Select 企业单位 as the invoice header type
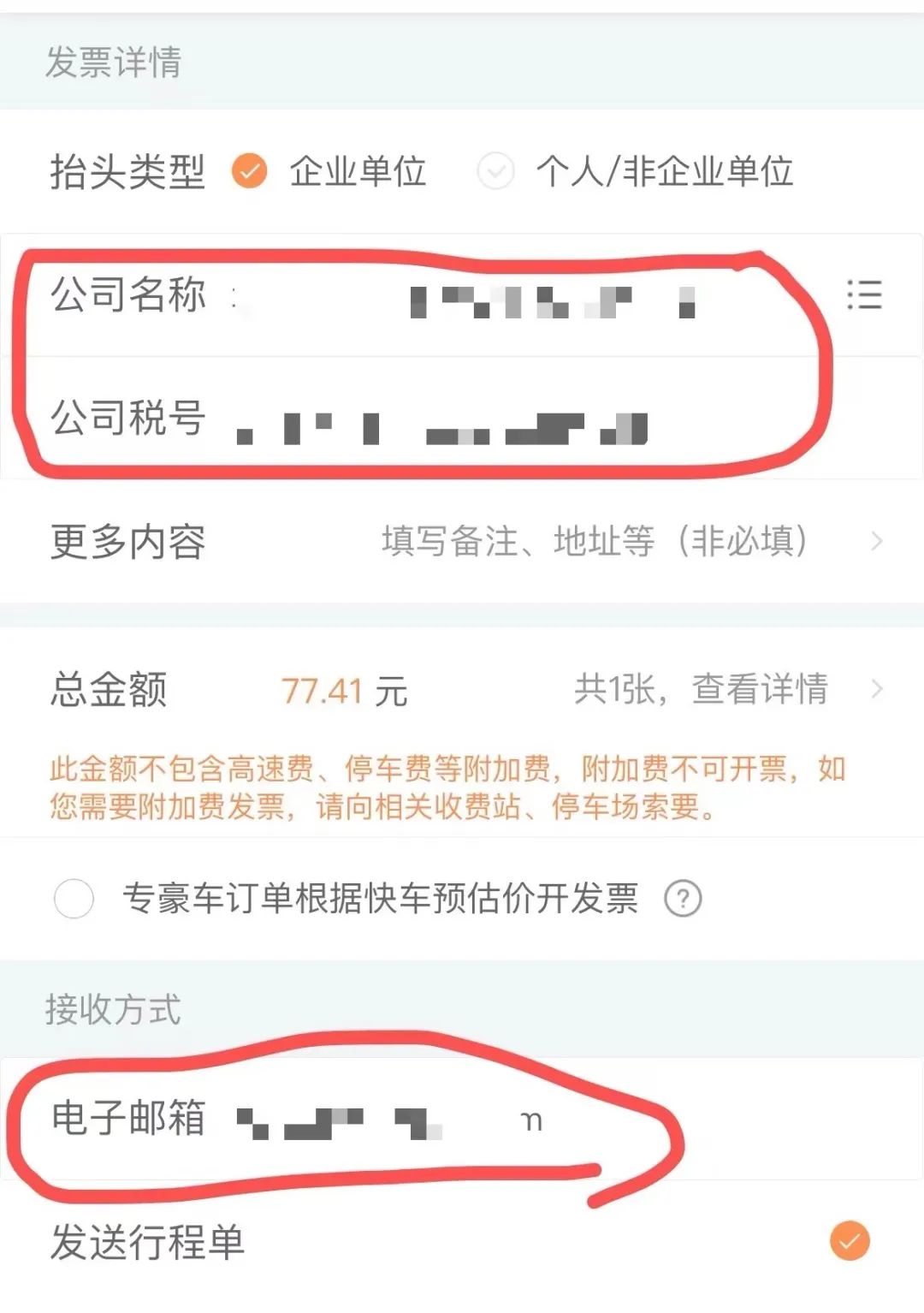Image resolution: width=924 pixels, height=1313 pixels. tap(250, 171)
